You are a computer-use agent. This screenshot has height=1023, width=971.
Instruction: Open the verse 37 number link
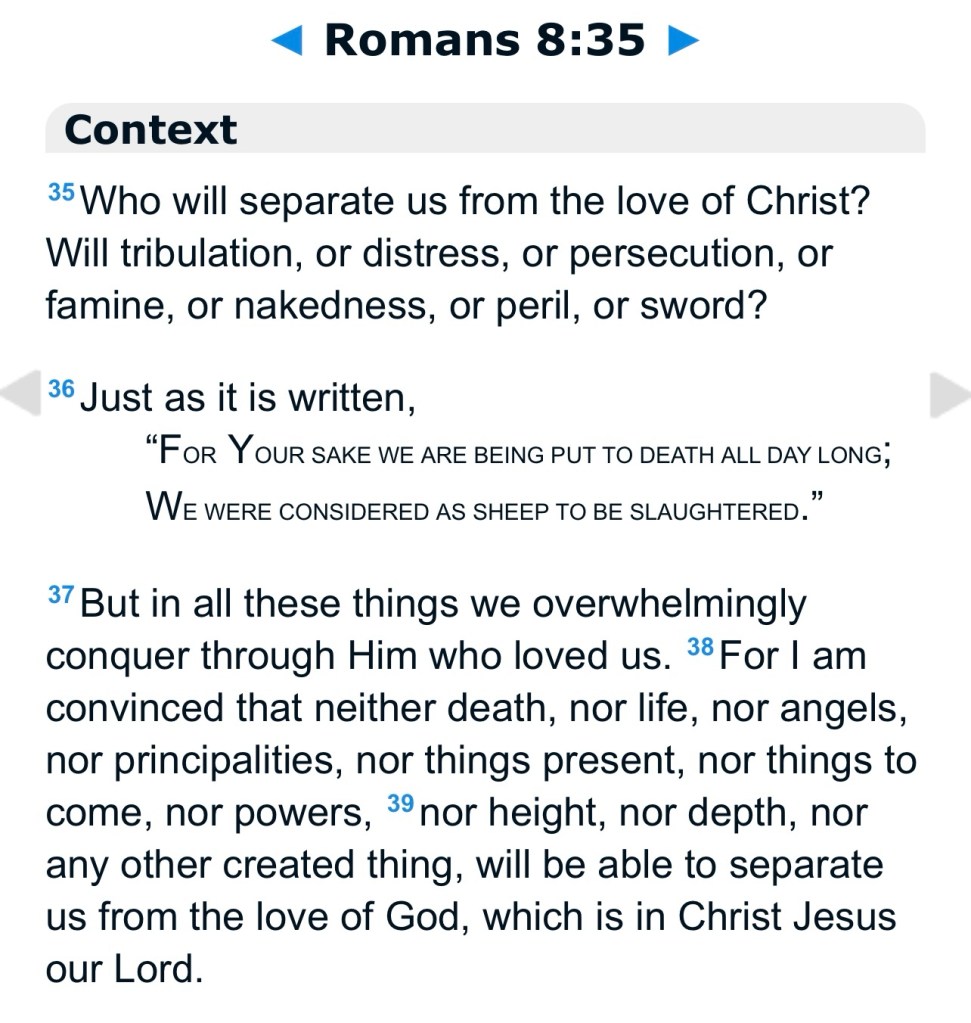tap(61, 594)
